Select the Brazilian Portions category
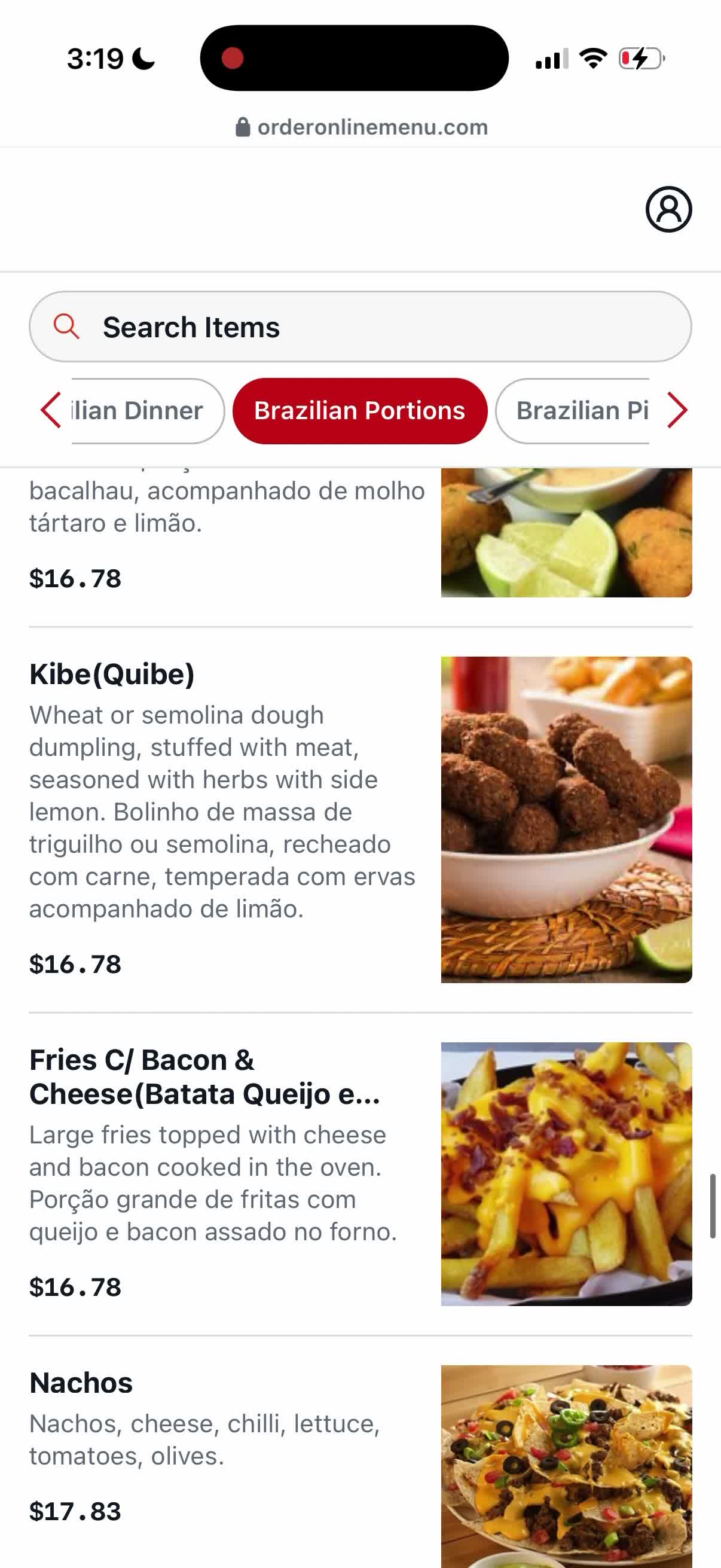 point(359,411)
